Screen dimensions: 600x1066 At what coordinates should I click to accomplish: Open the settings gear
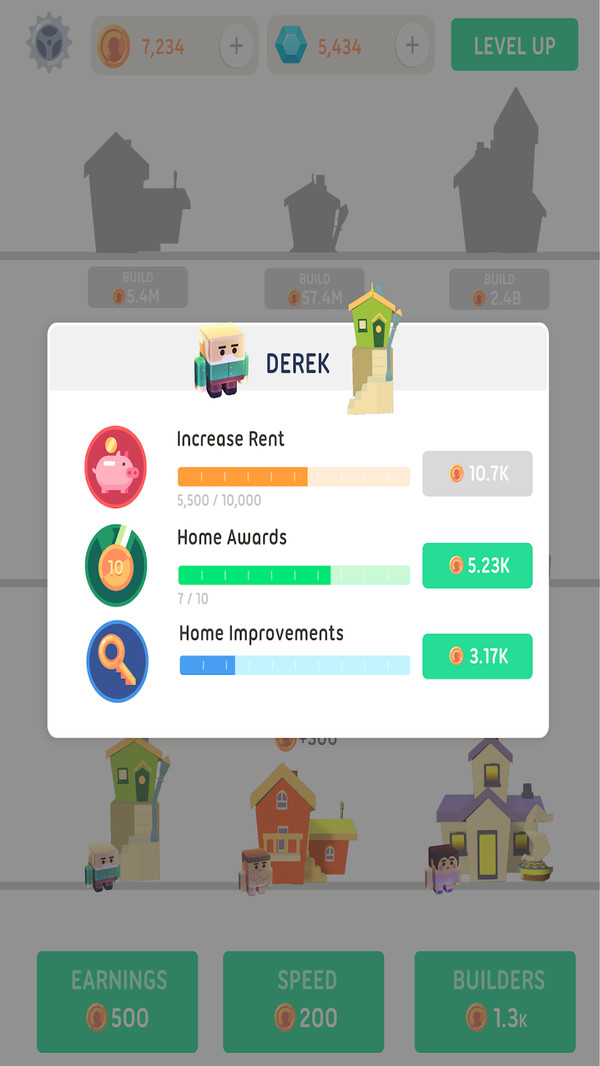coord(48,43)
